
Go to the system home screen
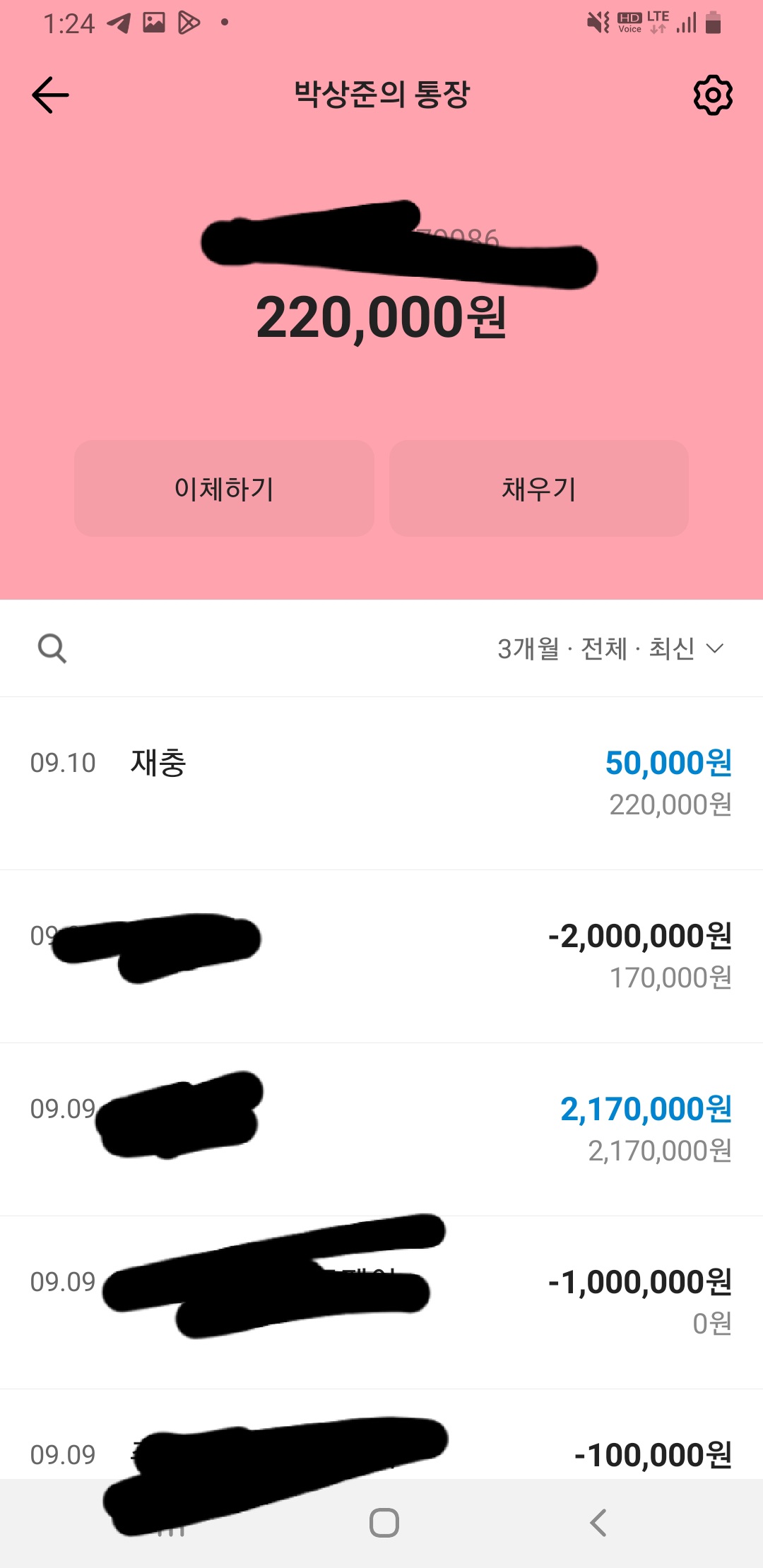tap(384, 1522)
